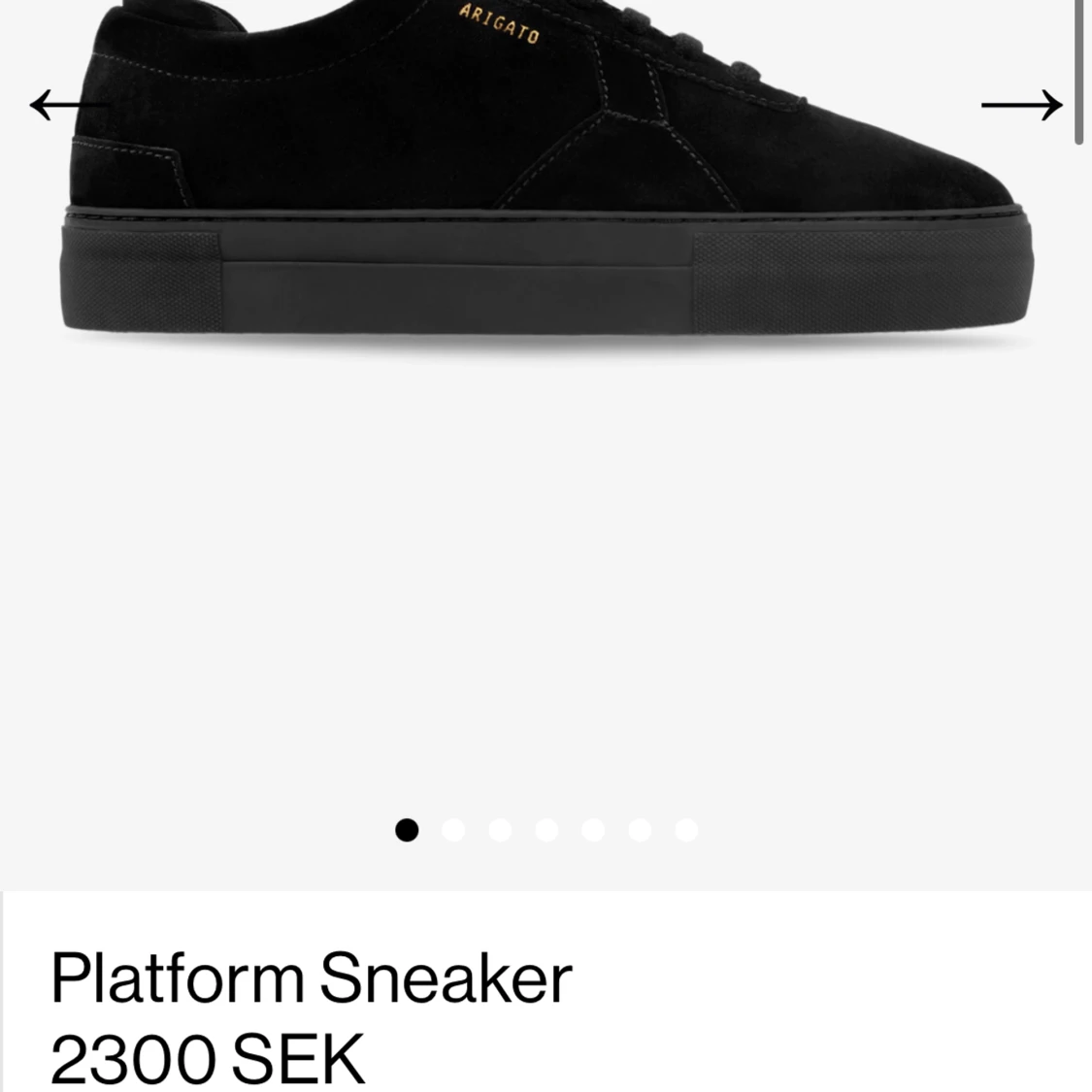This screenshot has height=1092, width=1092.
Task: Select the fourth carousel dot
Action: tap(546, 830)
